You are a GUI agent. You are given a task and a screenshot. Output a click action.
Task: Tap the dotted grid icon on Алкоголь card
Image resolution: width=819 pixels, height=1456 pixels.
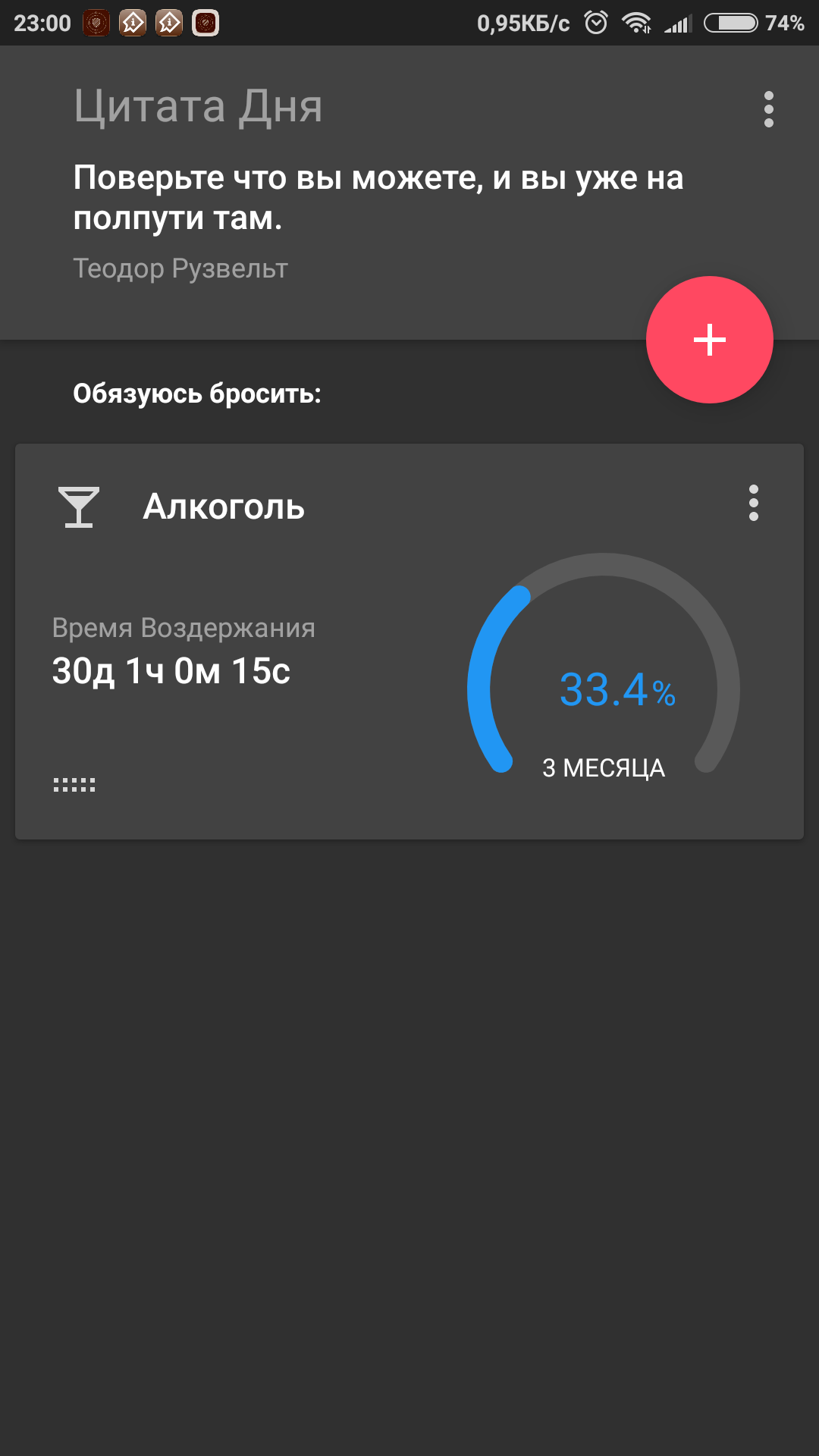click(74, 785)
